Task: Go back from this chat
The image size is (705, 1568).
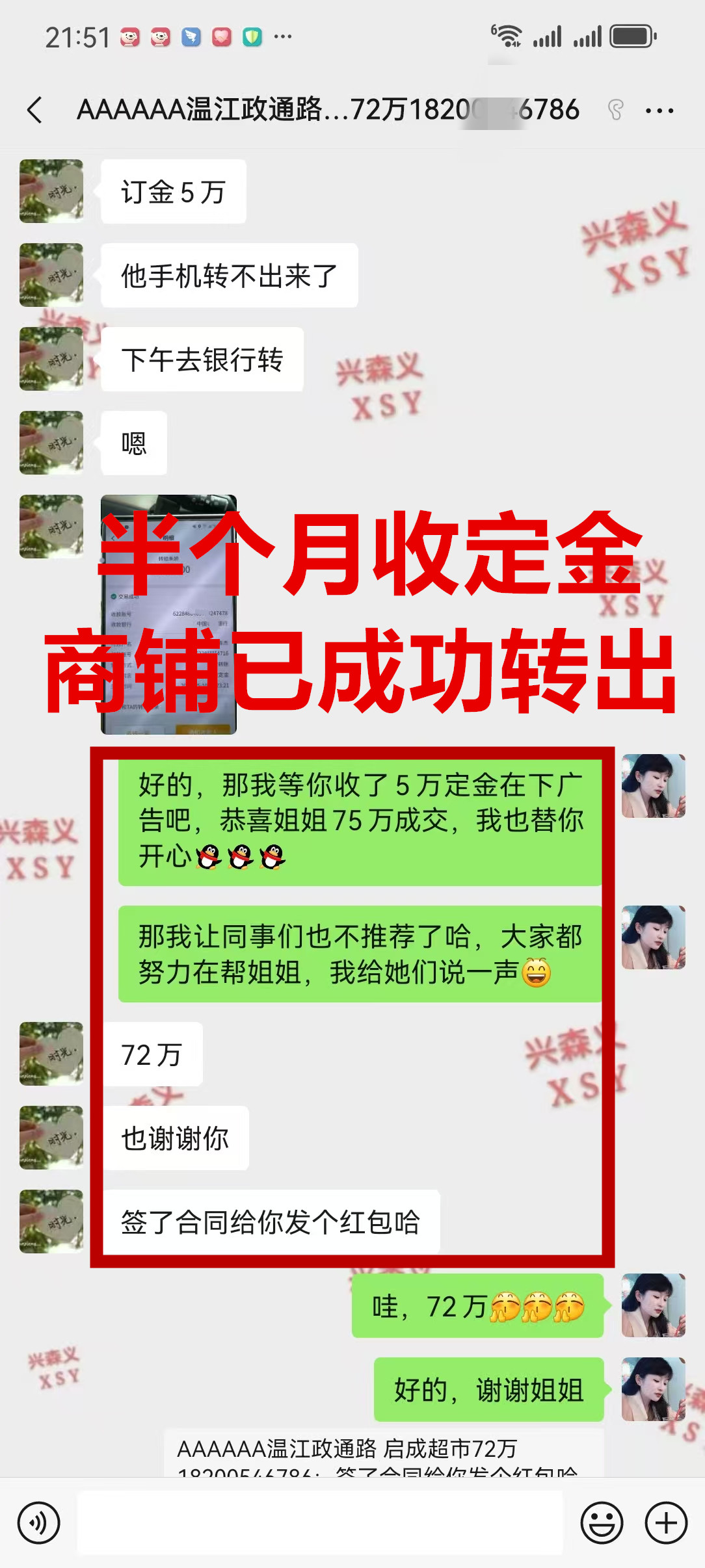Action: click(x=35, y=110)
